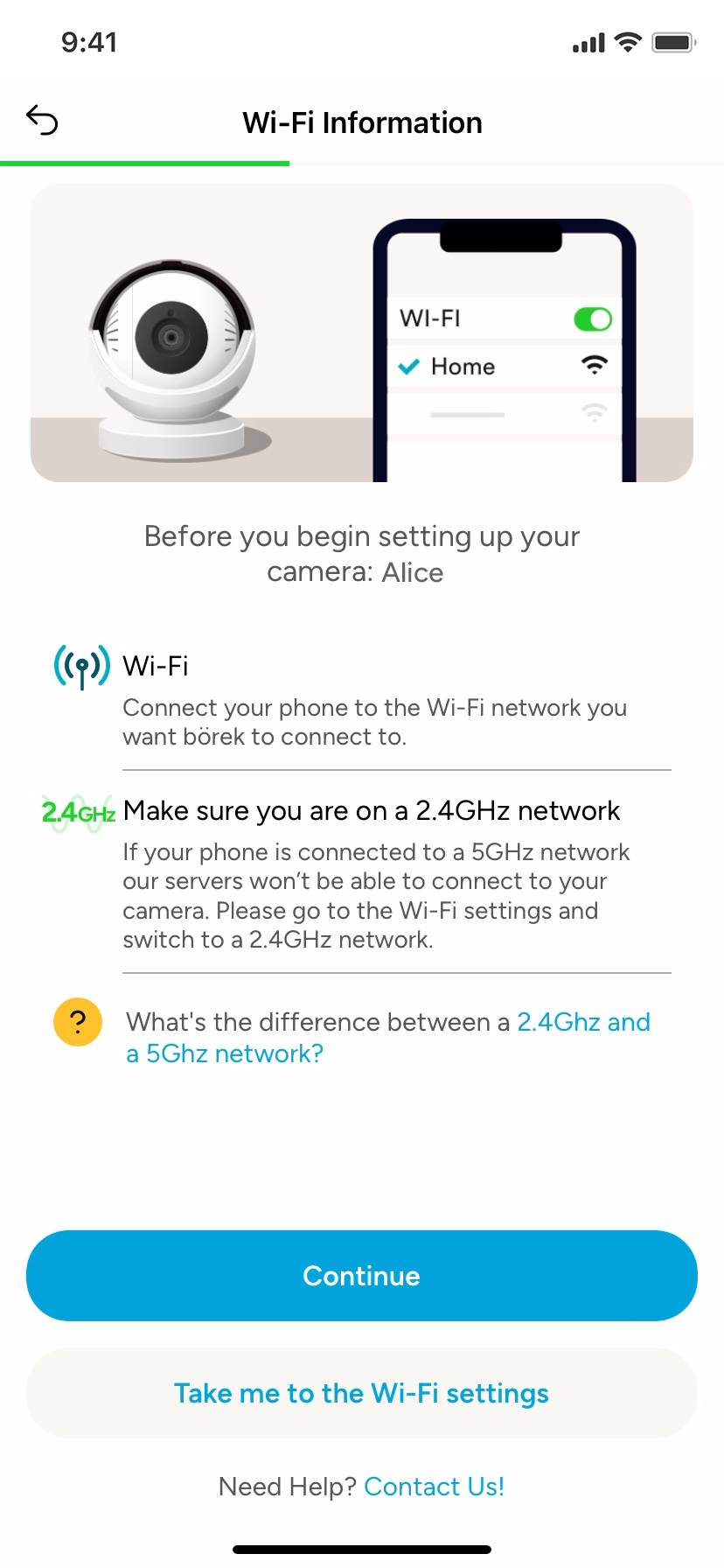
Task: Click the back arrow icon
Action: (x=40, y=121)
